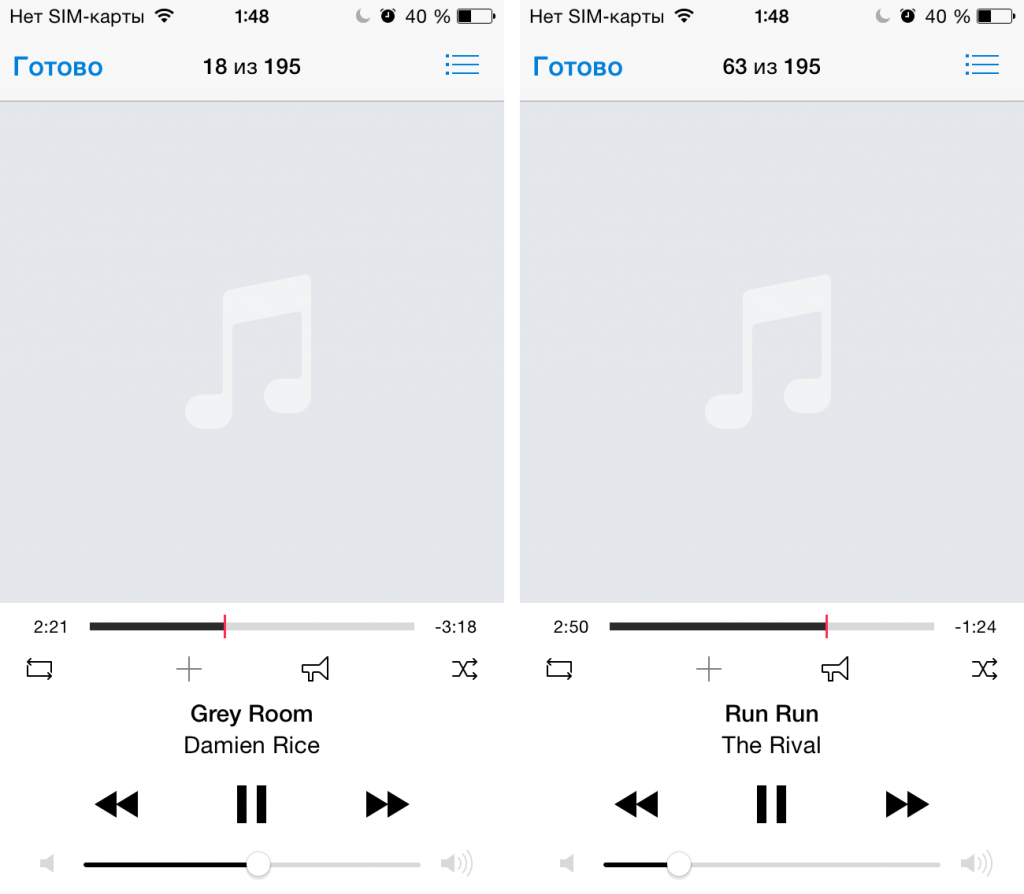Screen dimensions: 1024x894
Task: Enable shuffle on Grey Room player
Action: pos(465,669)
